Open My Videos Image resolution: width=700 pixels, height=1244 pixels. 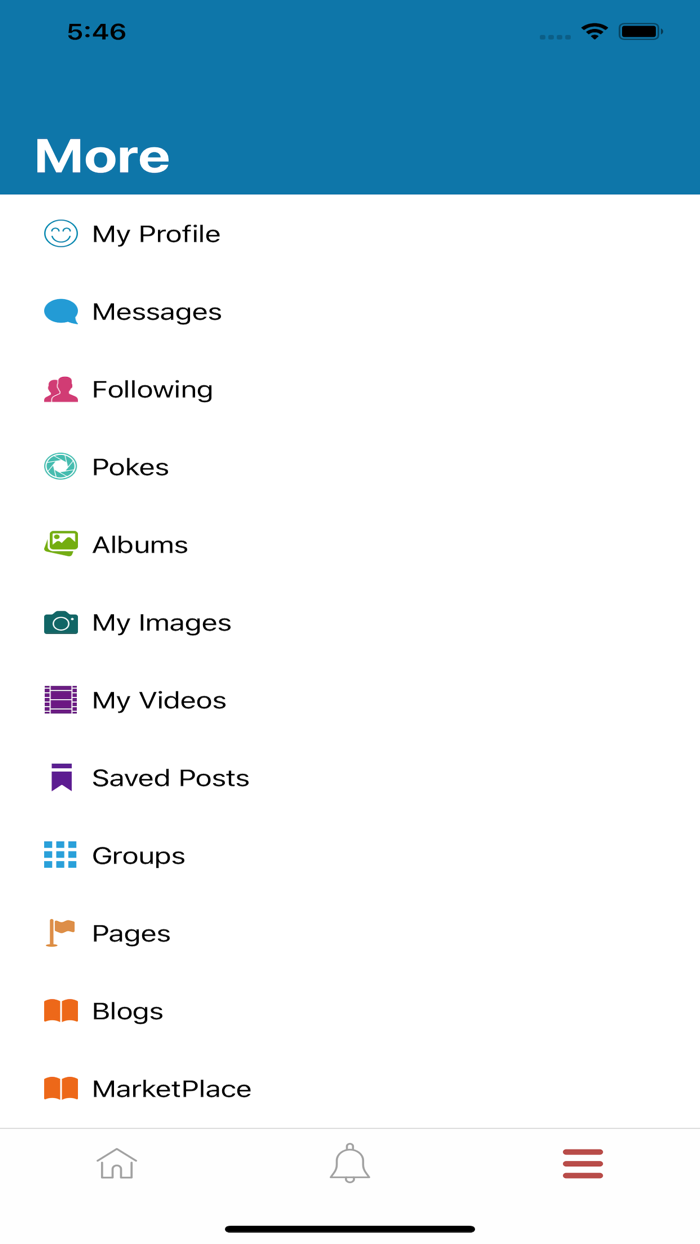[x=159, y=701]
